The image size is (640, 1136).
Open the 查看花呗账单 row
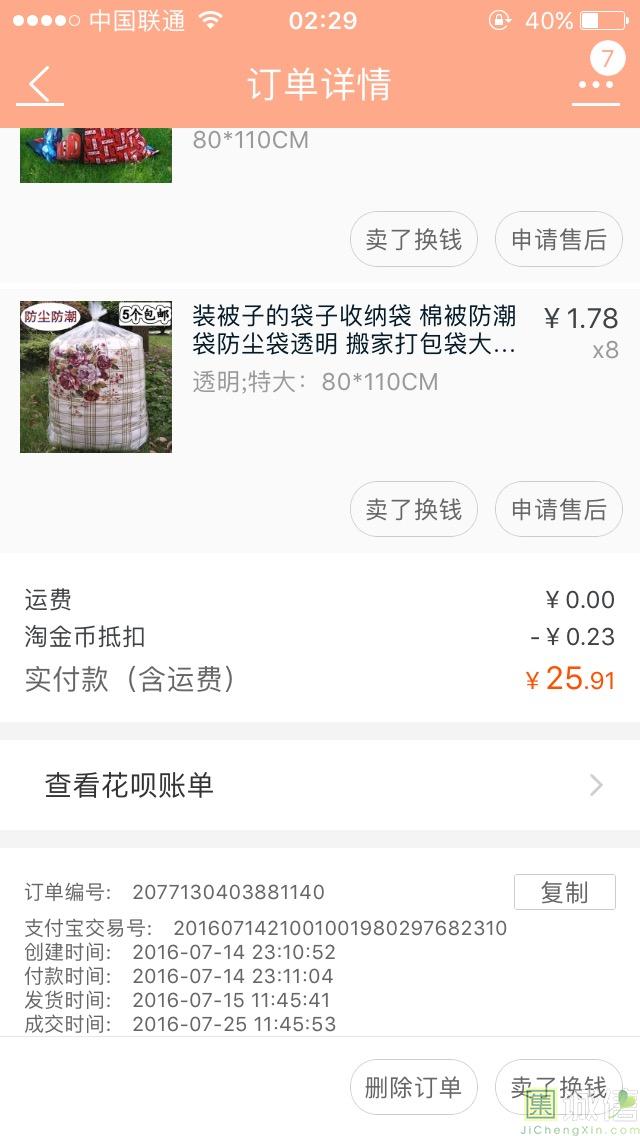point(320,785)
